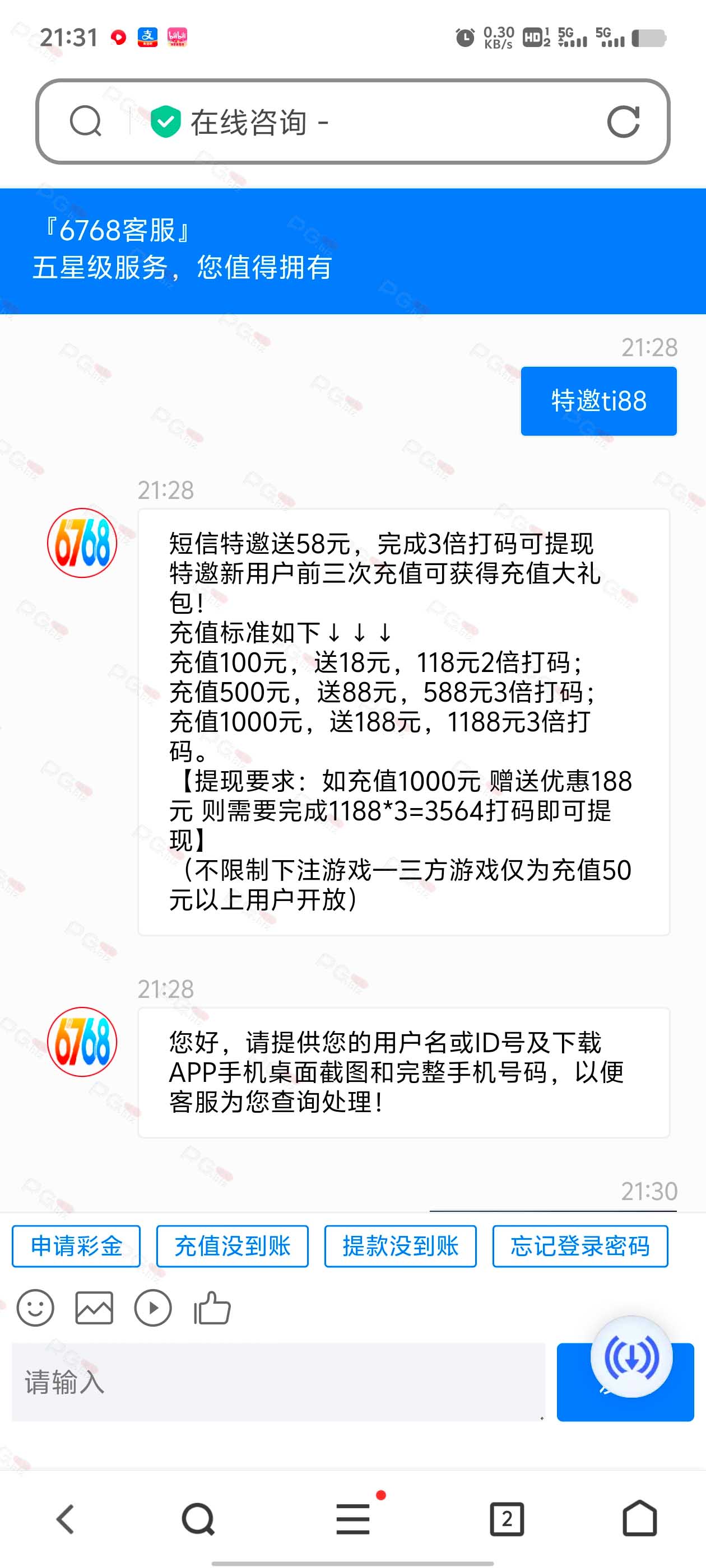Focus the 请输入 message field
This screenshot has height=1568, width=706.
[278, 1382]
